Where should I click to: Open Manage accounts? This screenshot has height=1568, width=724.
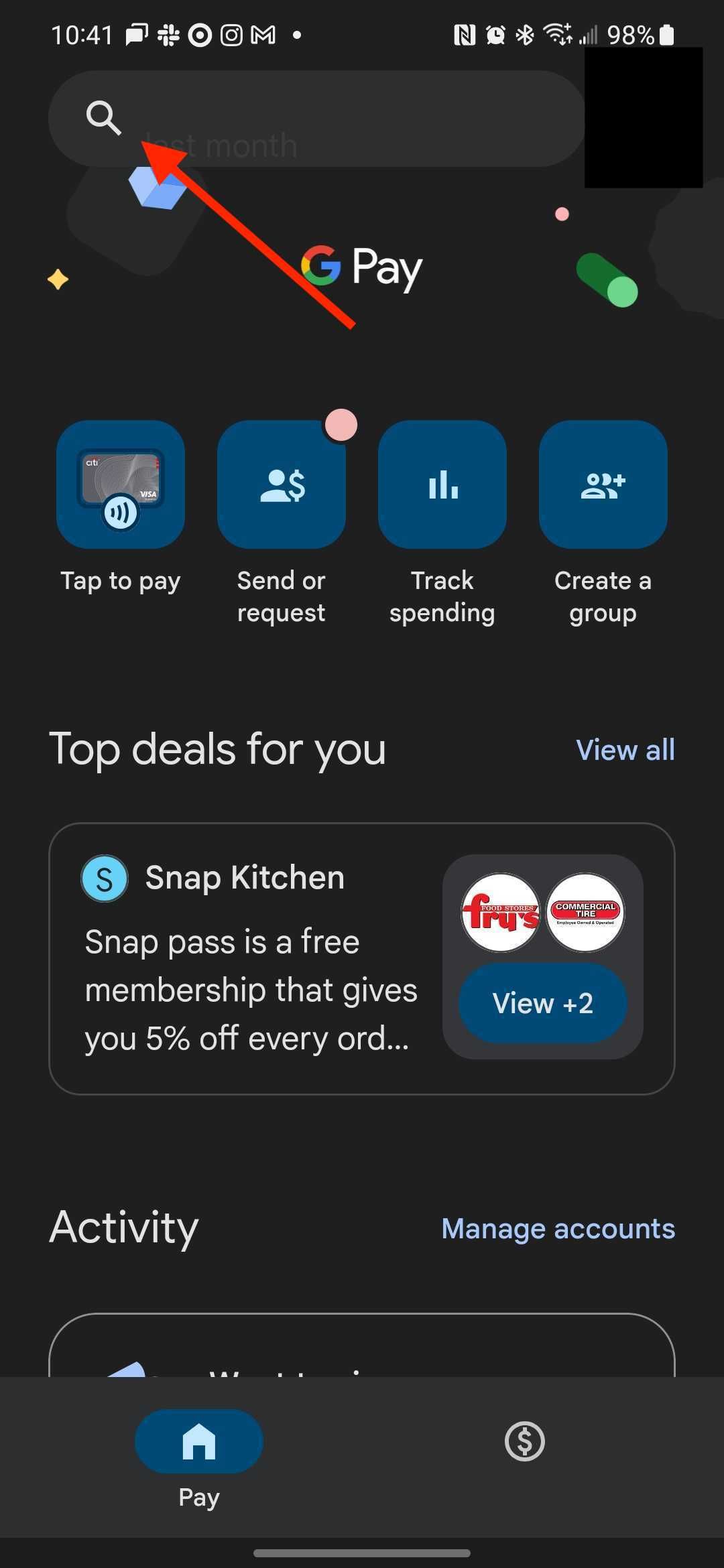[558, 1228]
